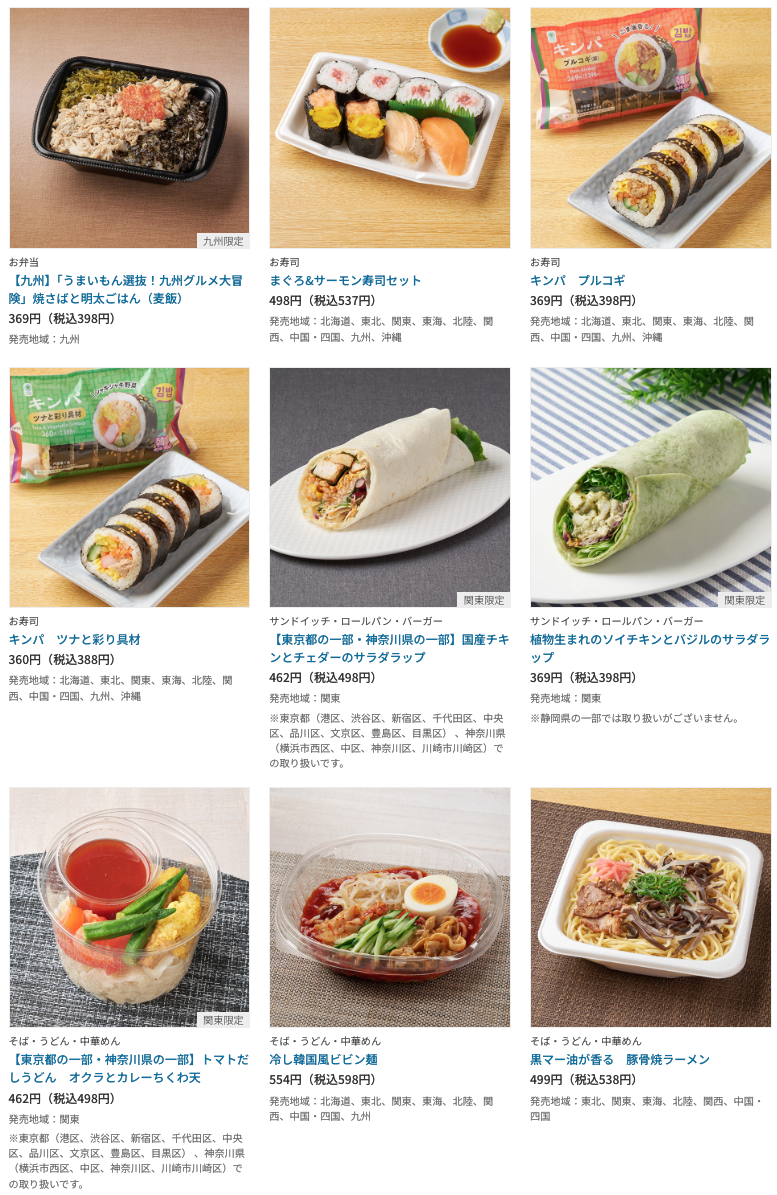The height and width of the screenshot is (1195, 777).
Task: Select the キンパ プルコギ product link
Action: [x=577, y=280]
